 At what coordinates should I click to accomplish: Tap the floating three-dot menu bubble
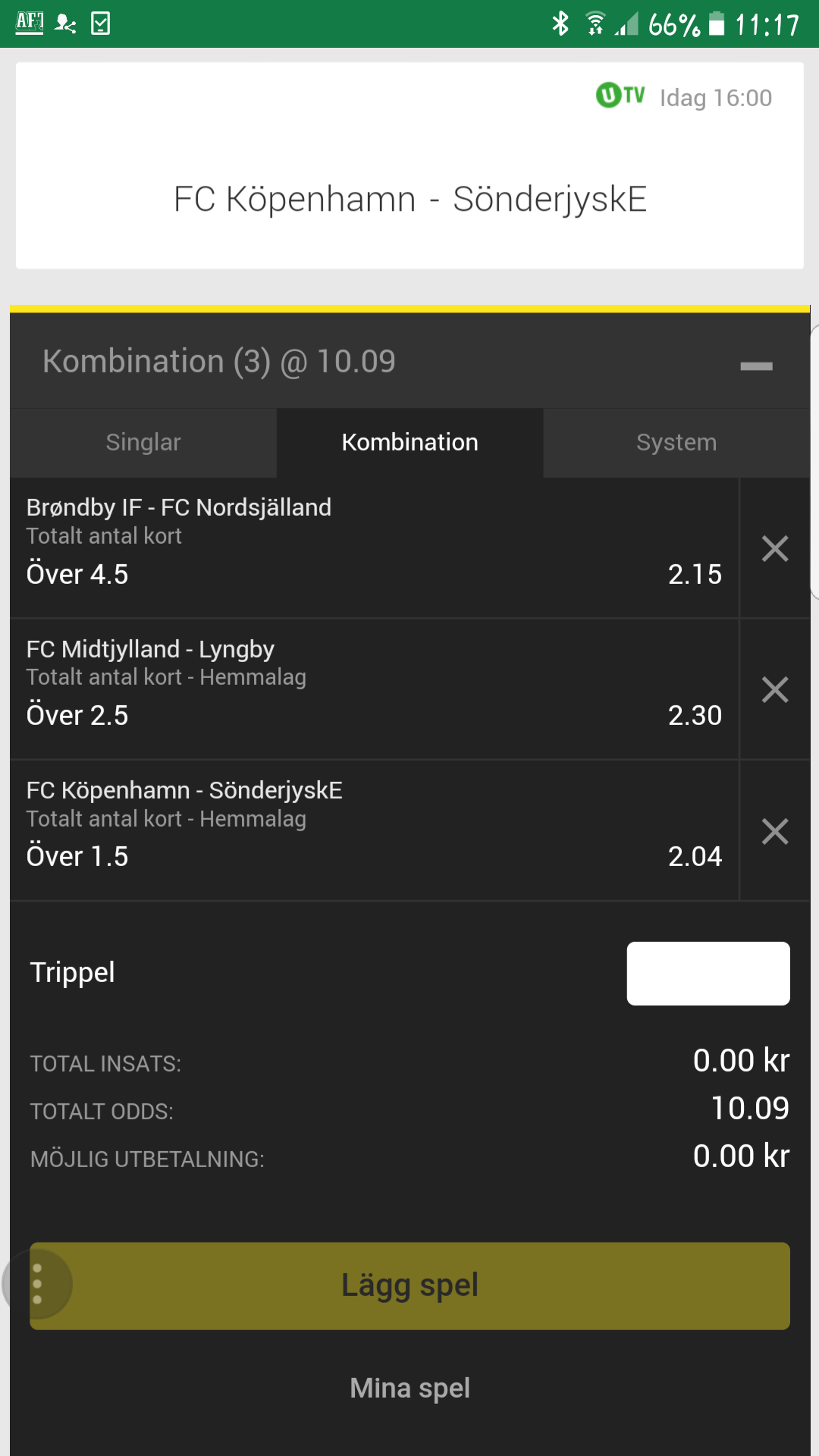pos(37,1284)
